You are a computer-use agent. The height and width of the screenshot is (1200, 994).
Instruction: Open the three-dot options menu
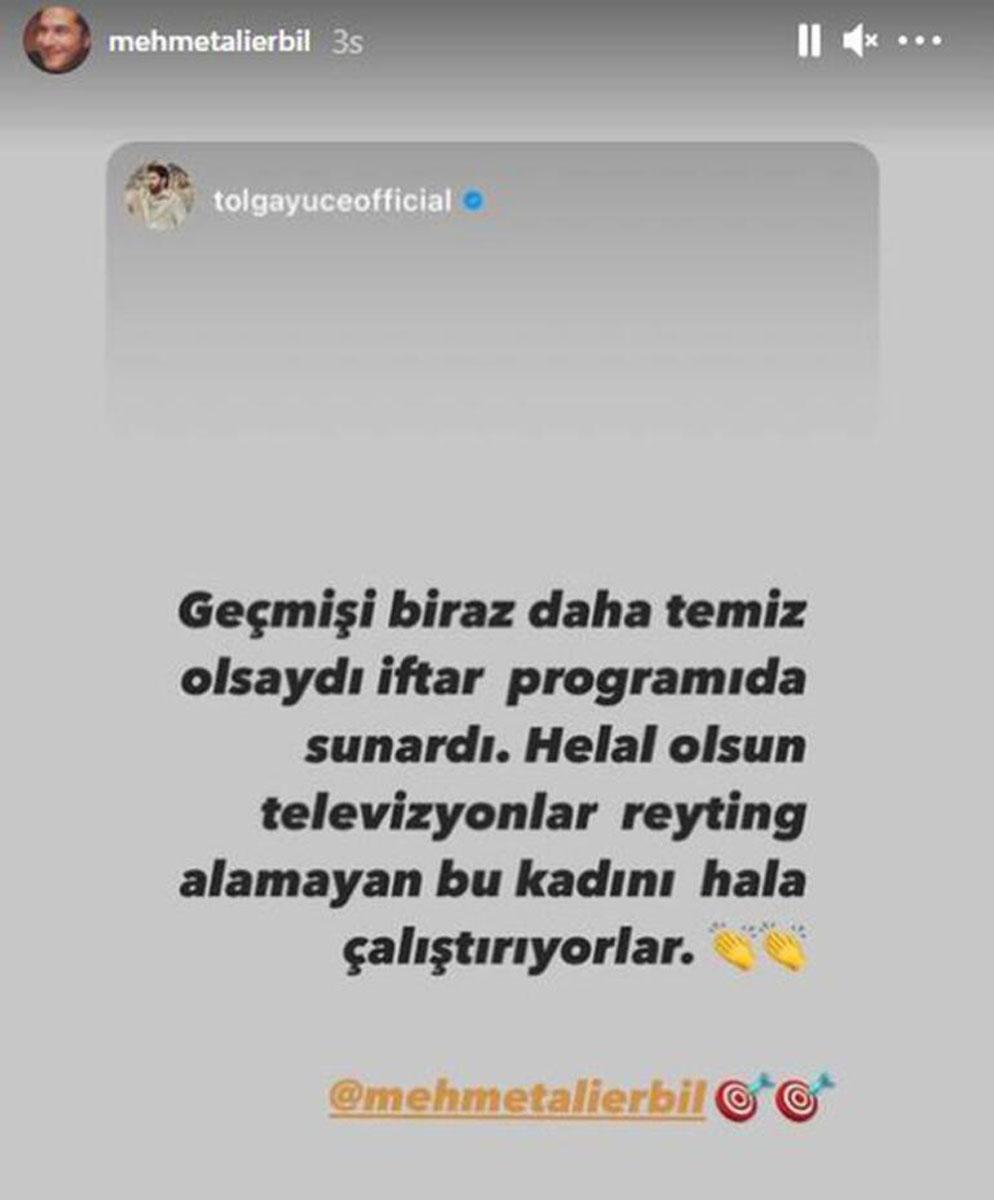(920, 42)
